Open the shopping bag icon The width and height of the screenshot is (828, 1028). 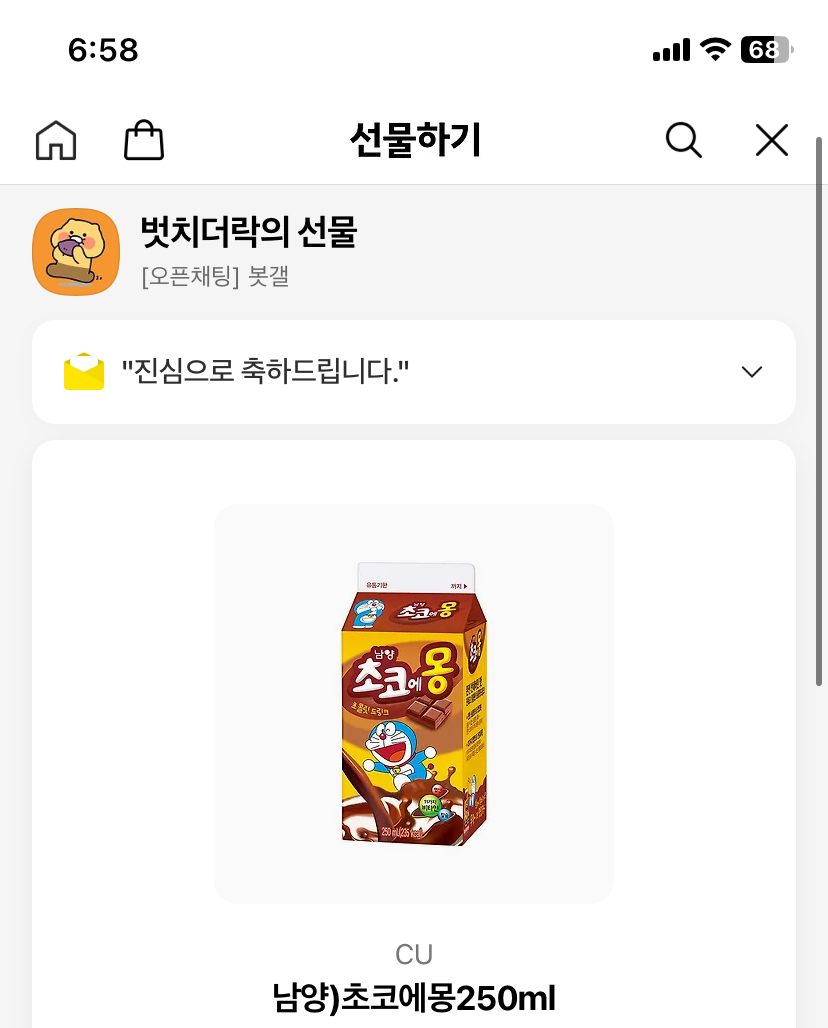144,141
